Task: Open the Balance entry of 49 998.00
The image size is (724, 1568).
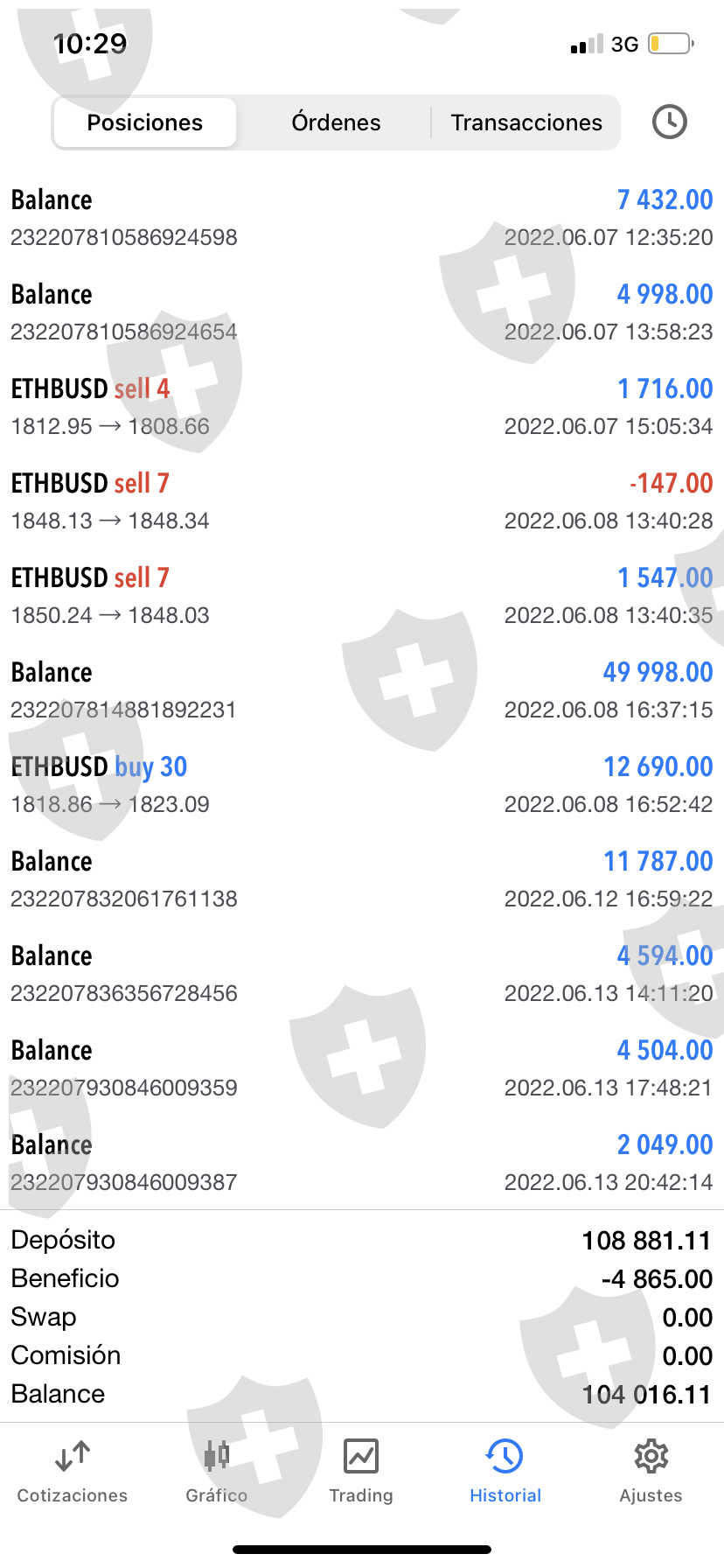Action: click(362, 689)
